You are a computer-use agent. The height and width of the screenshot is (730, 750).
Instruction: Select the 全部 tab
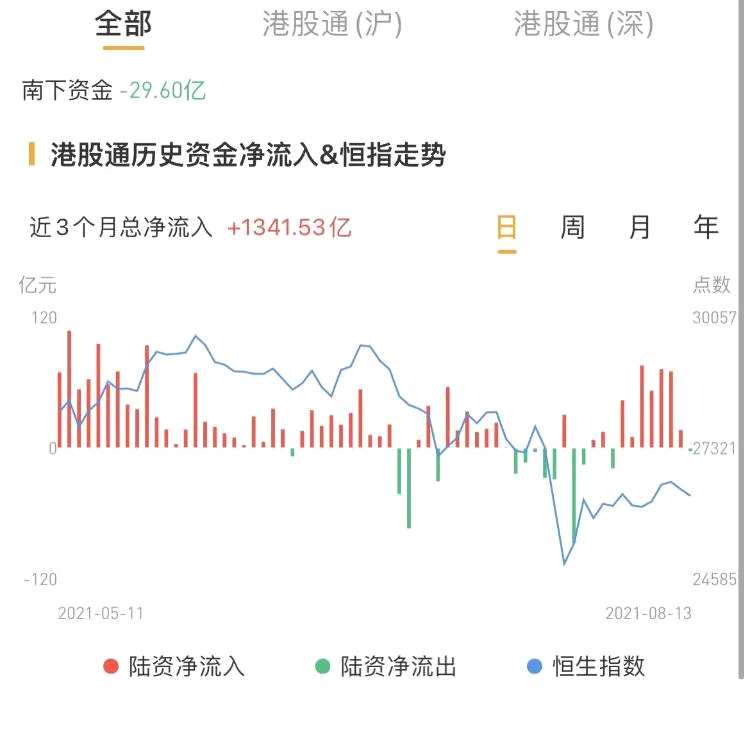[123, 23]
